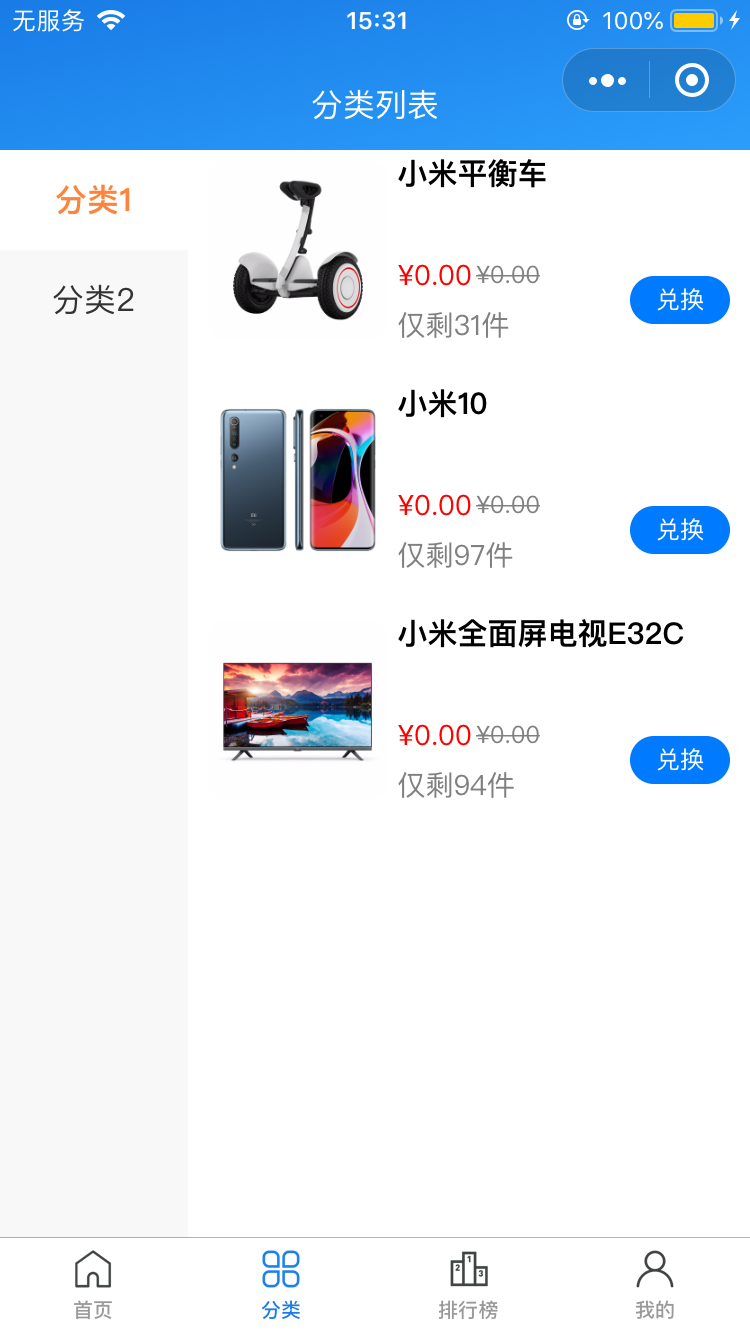
Task: Click the 分类列表 page title
Action: 375,104
